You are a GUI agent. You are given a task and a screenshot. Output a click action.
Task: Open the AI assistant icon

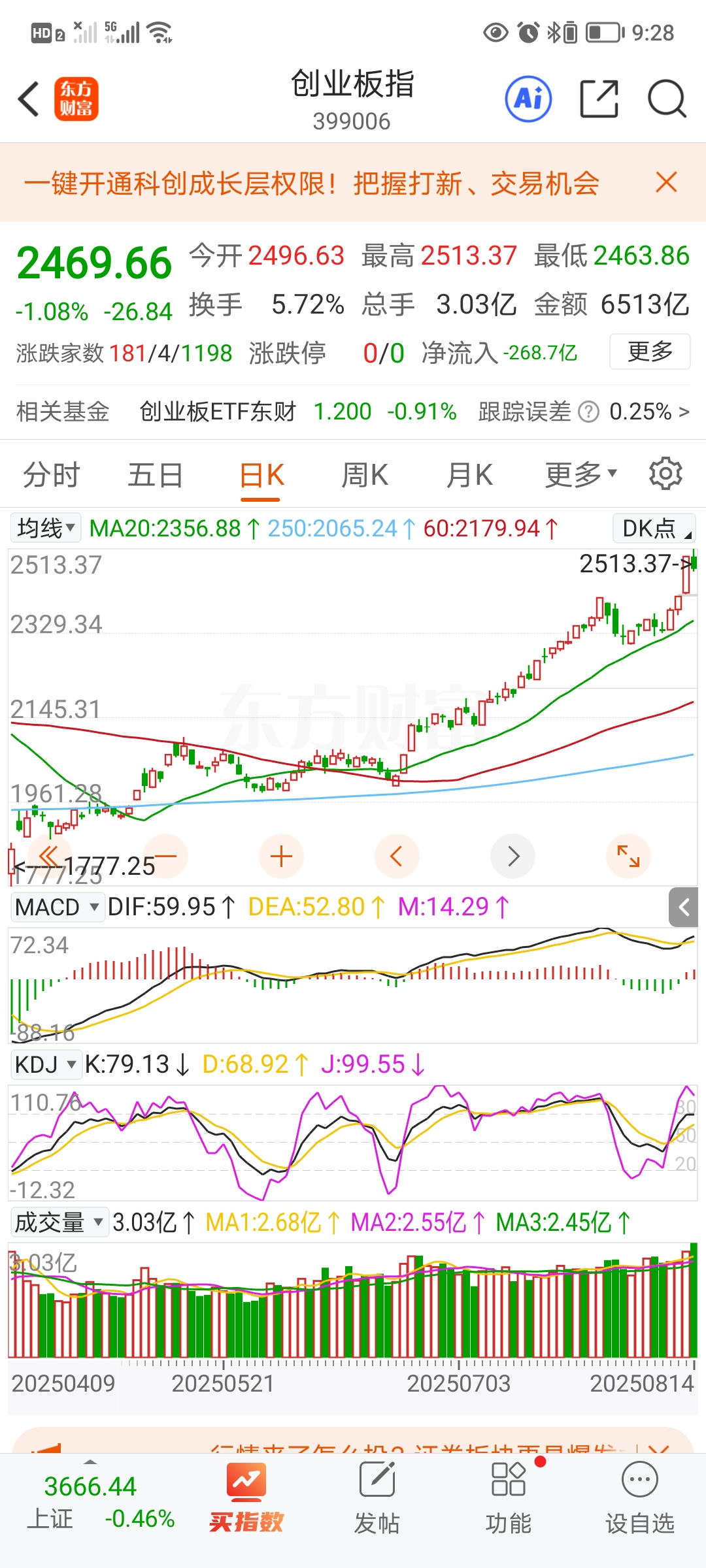pyautogui.click(x=528, y=99)
